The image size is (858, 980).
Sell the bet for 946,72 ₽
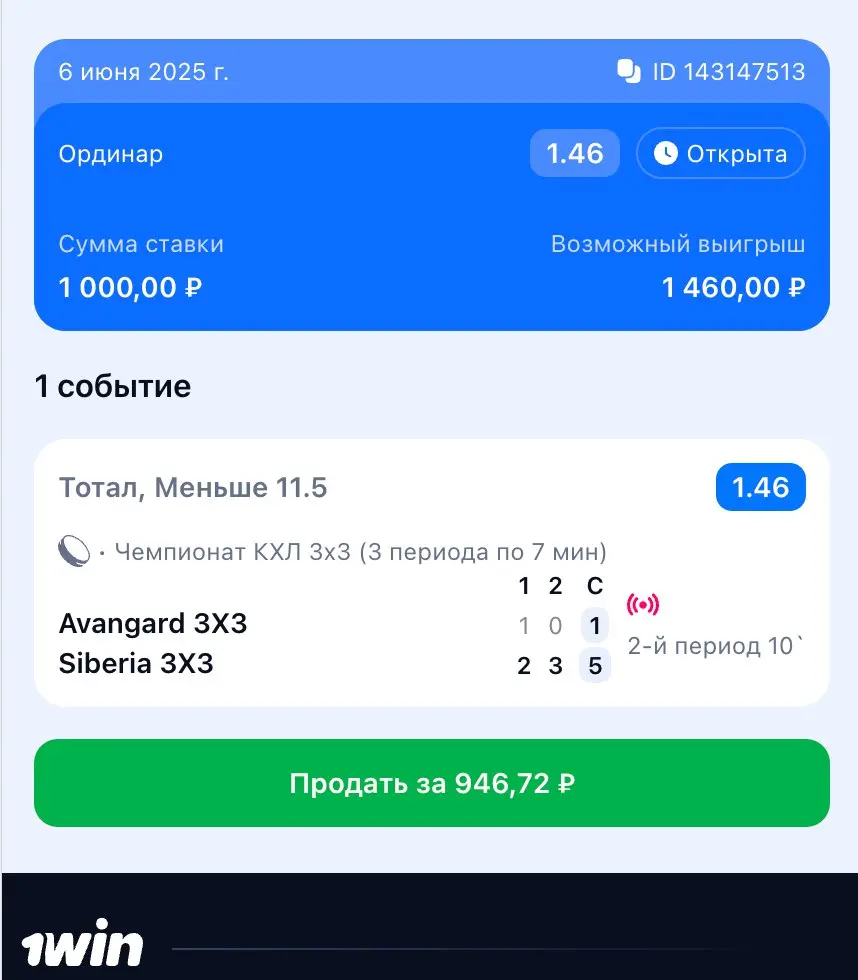coord(431,783)
